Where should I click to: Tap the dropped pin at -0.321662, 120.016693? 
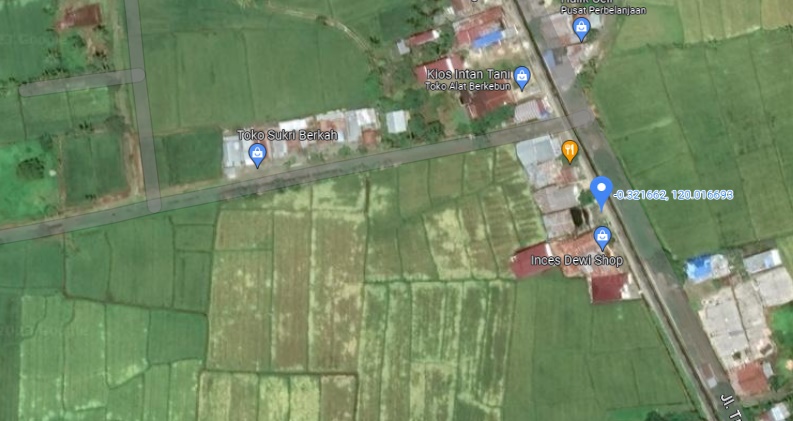[x=601, y=190]
